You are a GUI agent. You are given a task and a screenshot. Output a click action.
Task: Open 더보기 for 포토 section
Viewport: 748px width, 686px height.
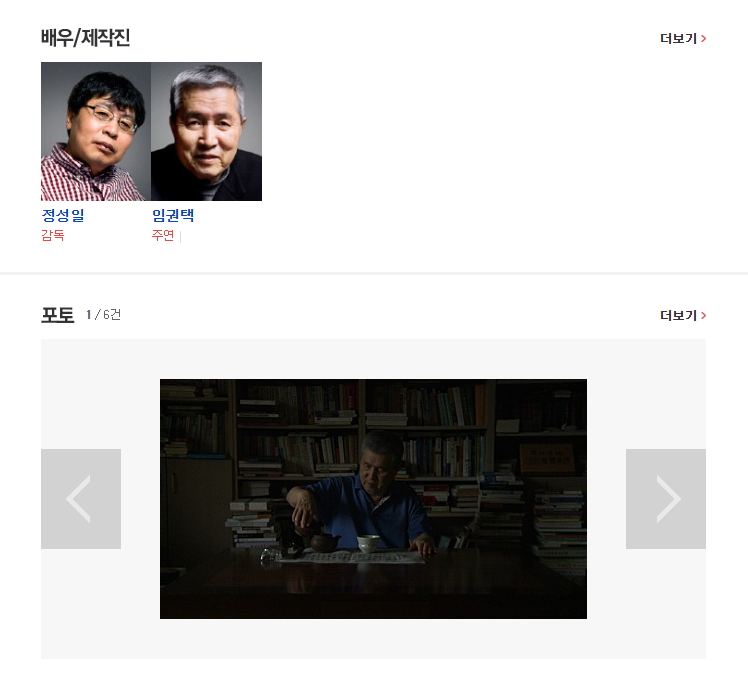coord(683,316)
